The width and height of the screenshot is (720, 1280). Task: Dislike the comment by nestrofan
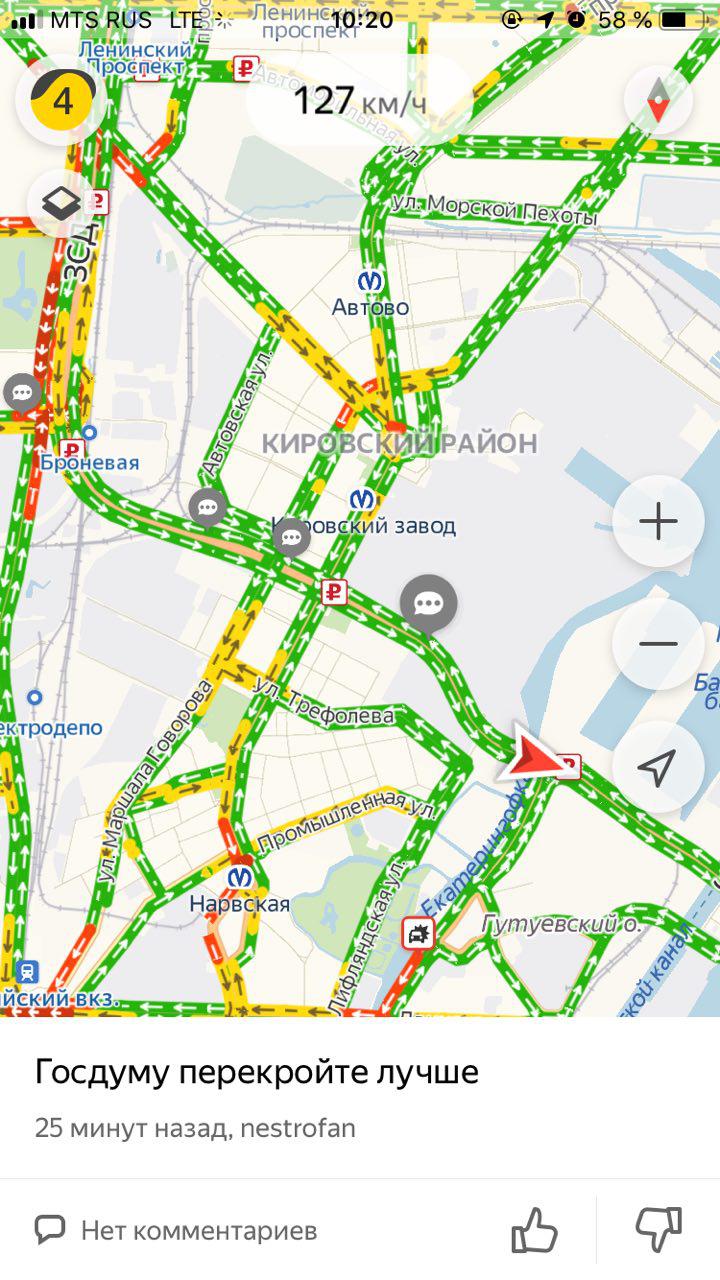click(x=658, y=1229)
